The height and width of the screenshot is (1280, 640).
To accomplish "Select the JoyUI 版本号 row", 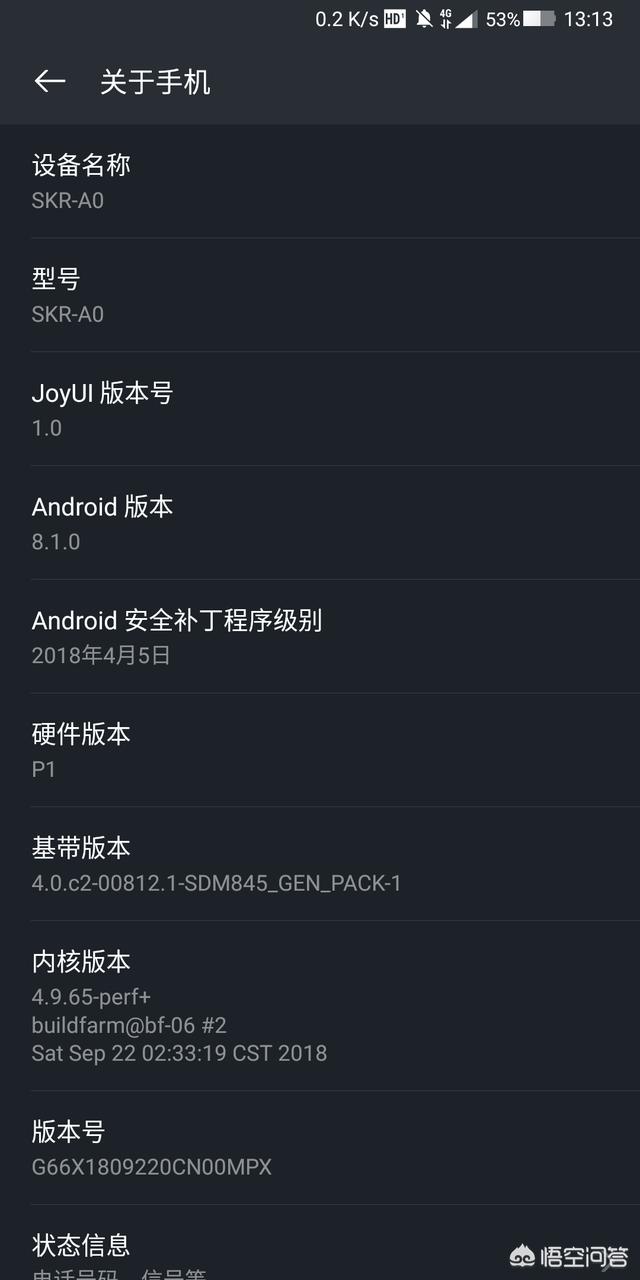I will click(320, 409).
